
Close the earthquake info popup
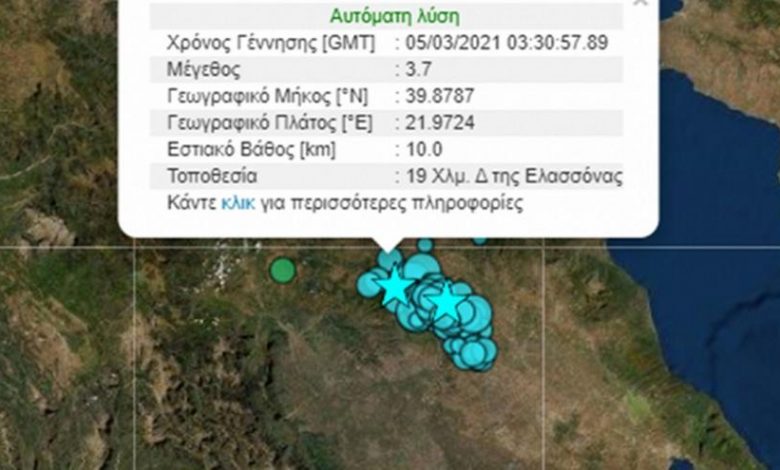pos(641,3)
